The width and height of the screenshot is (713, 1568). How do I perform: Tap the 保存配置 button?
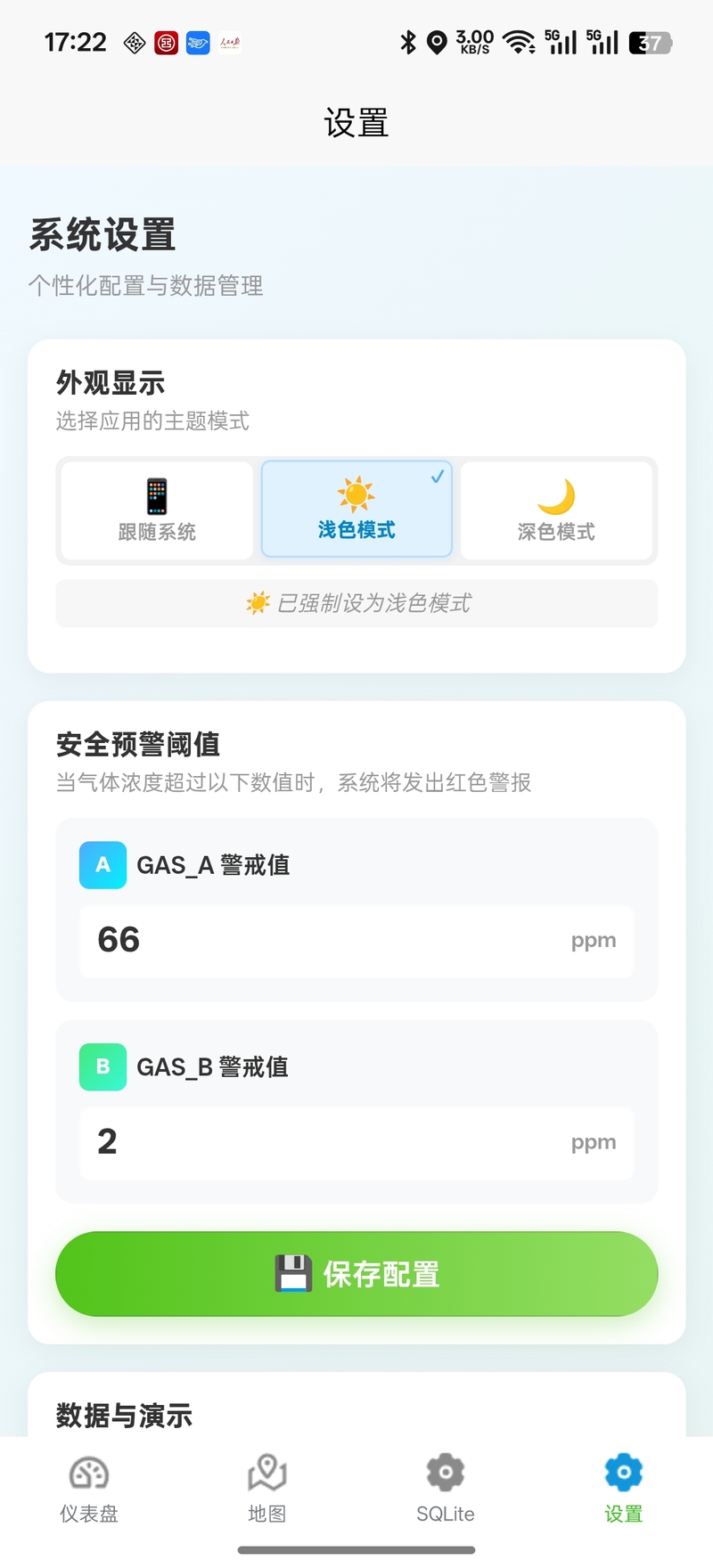point(356,1274)
